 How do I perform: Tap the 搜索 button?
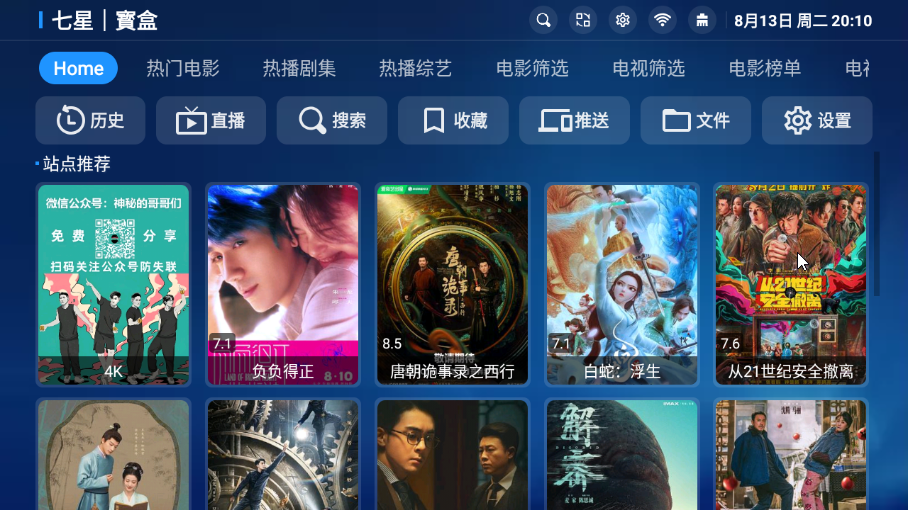pos(332,121)
